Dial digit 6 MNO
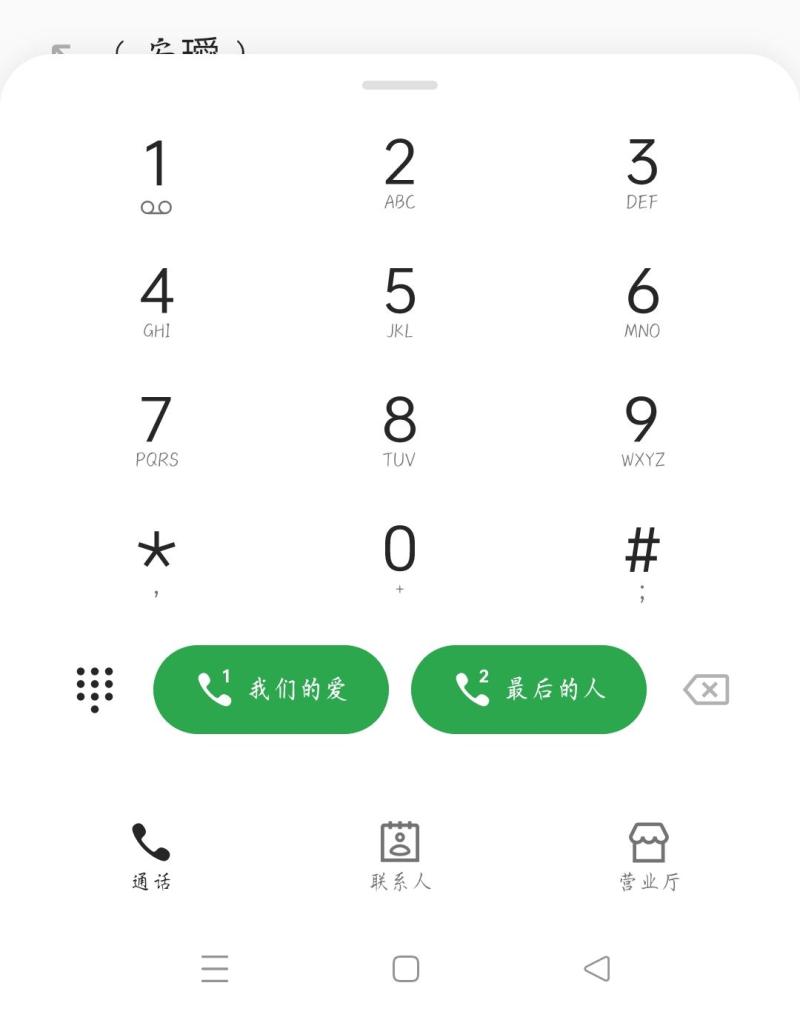The width and height of the screenshot is (800, 1017). 642,302
